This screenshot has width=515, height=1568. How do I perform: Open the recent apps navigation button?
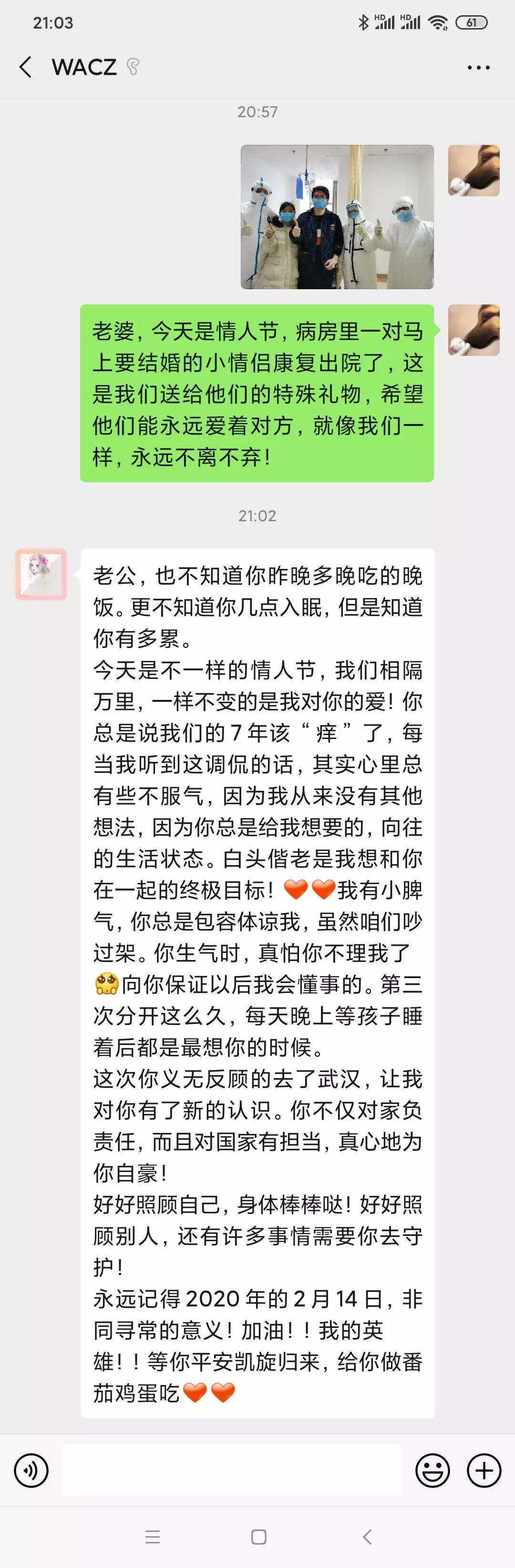153,1537
